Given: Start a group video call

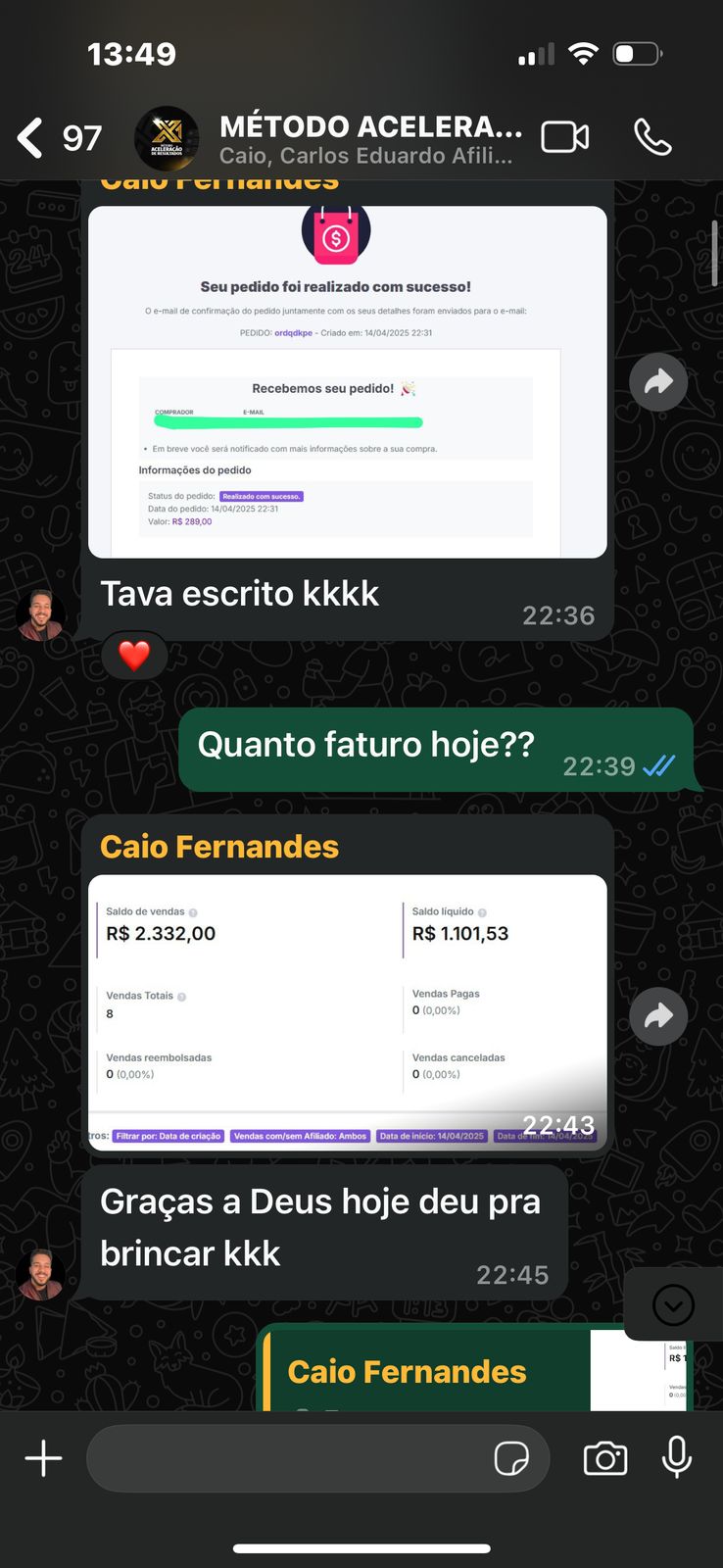Looking at the screenshot, I should coord(565,137).
